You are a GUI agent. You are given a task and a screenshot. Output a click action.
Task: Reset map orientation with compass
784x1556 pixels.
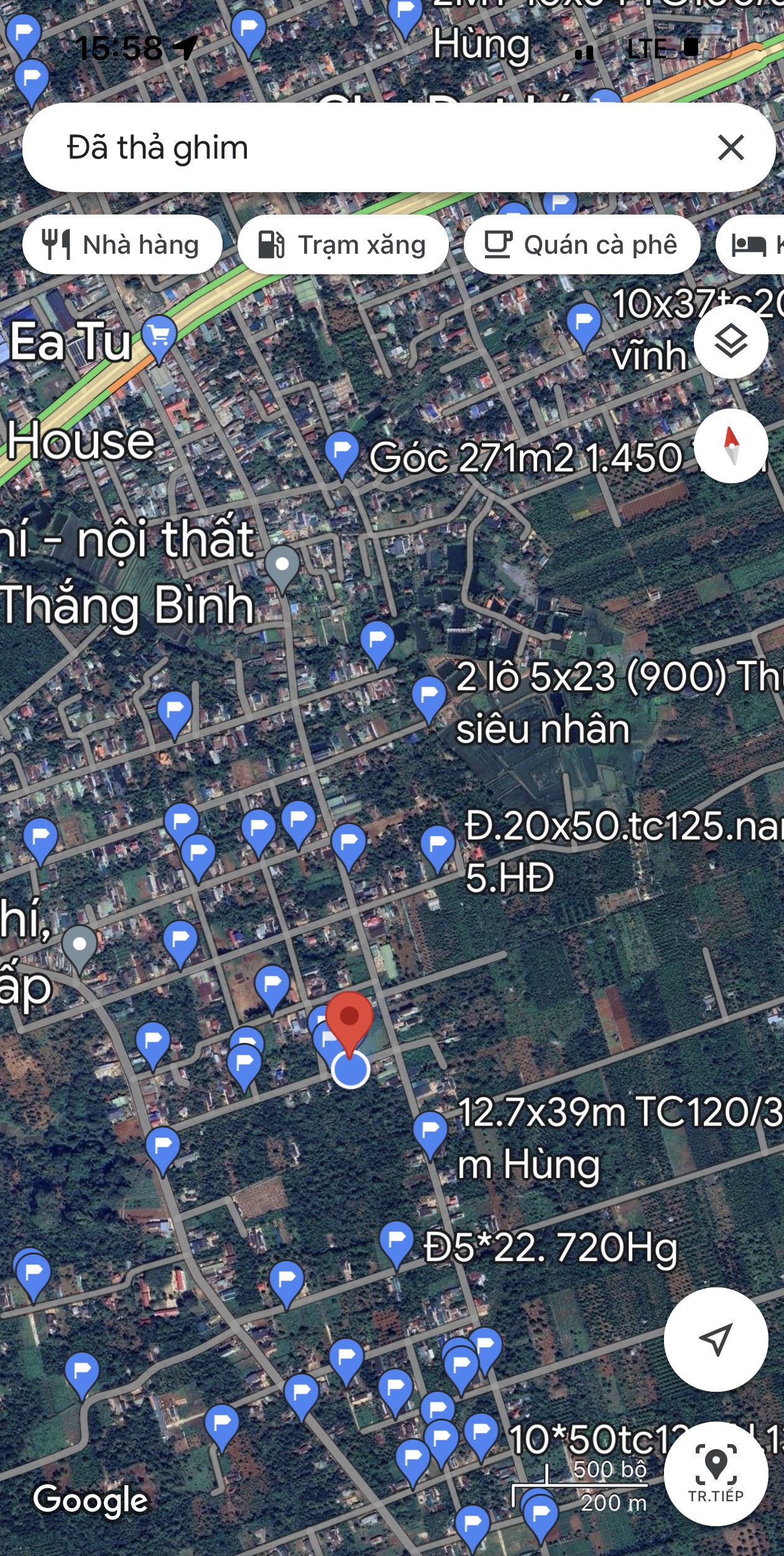point(731,445)
